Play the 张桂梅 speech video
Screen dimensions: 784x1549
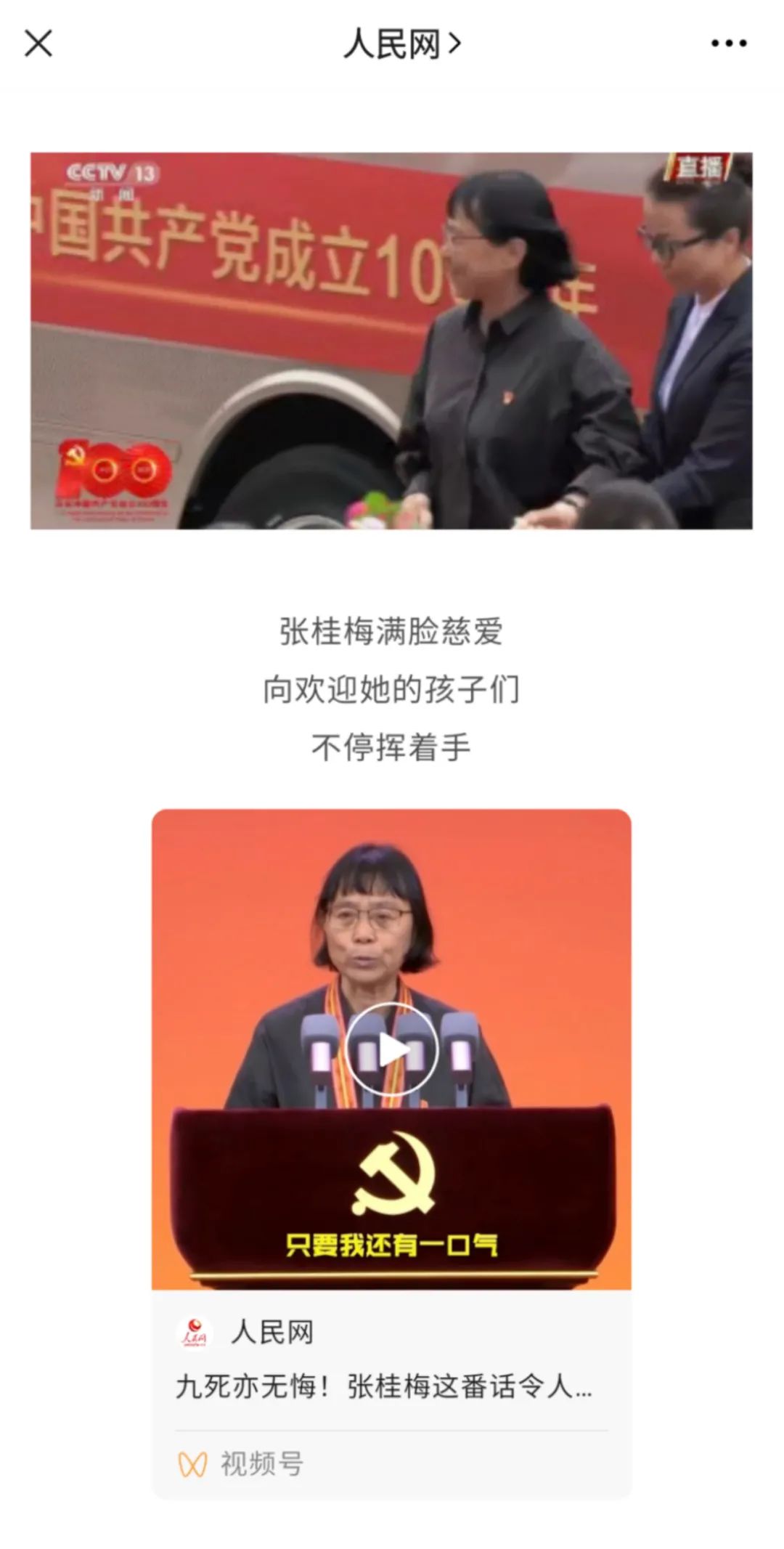(391, 1049)
